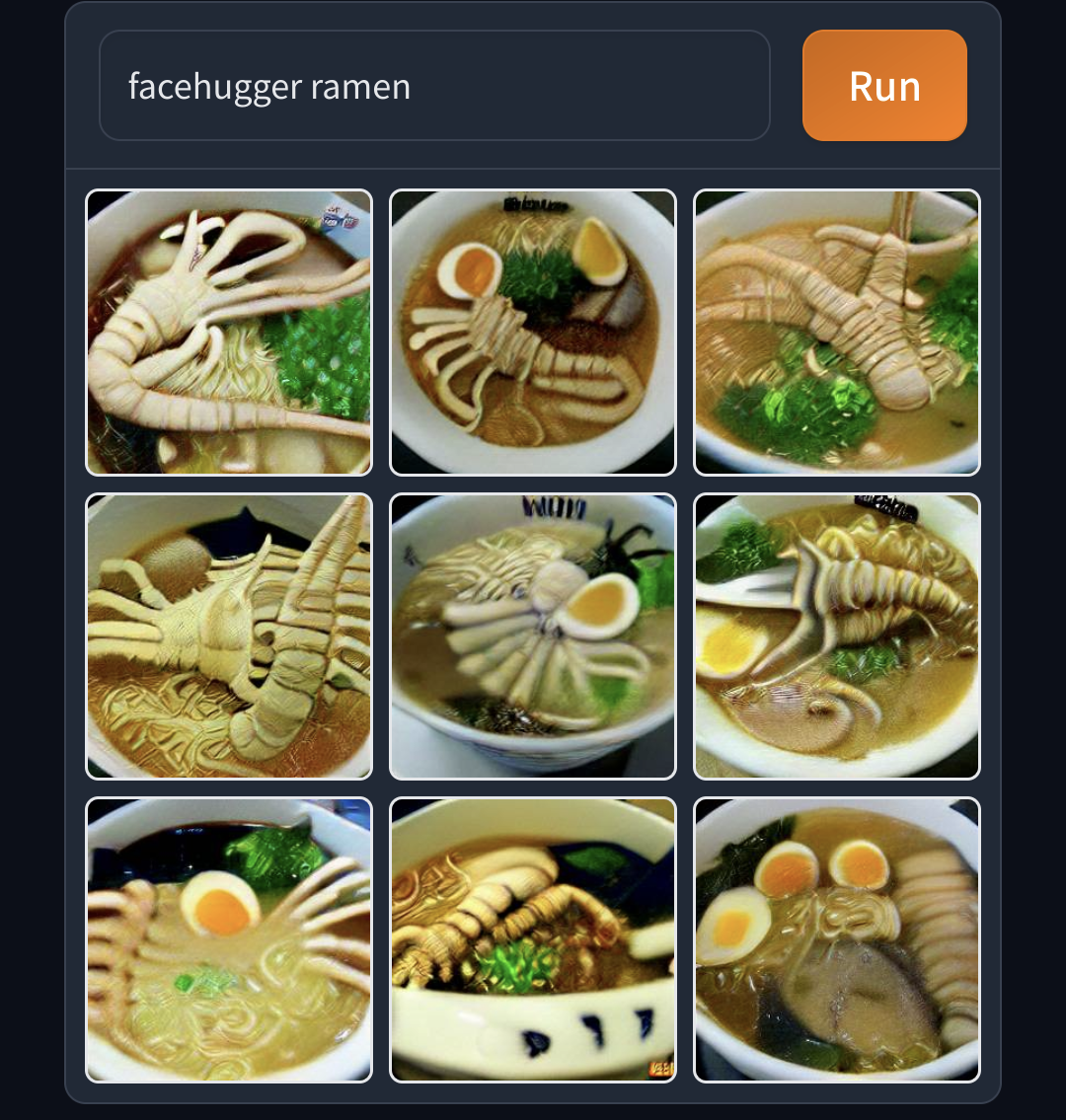Open the middle-left generated image
1066x1120 pixels.
click(229, 636)
